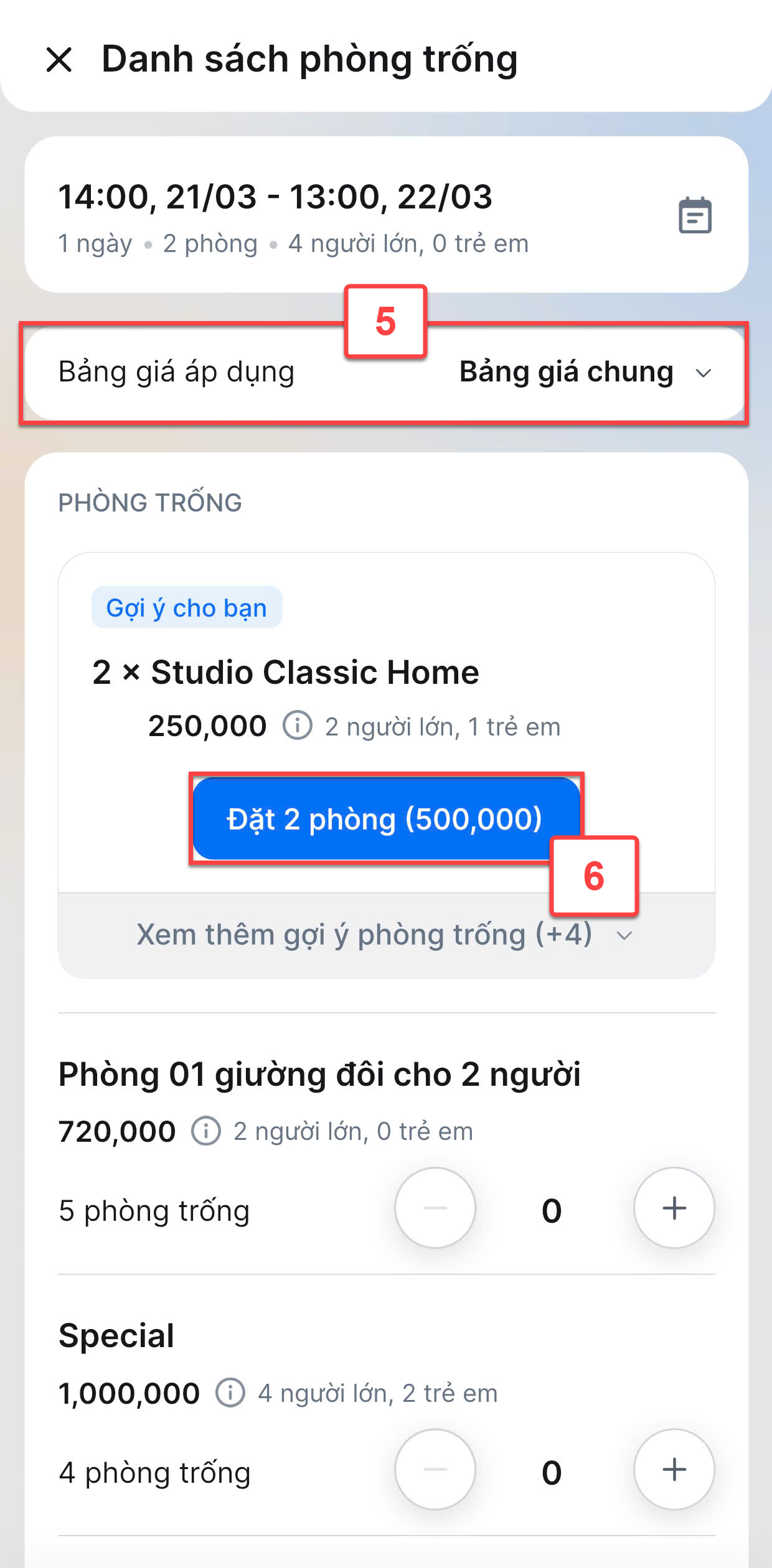Open the calendar icon to change dates
Screen dimensions: 772x1568
click(695, 215)
